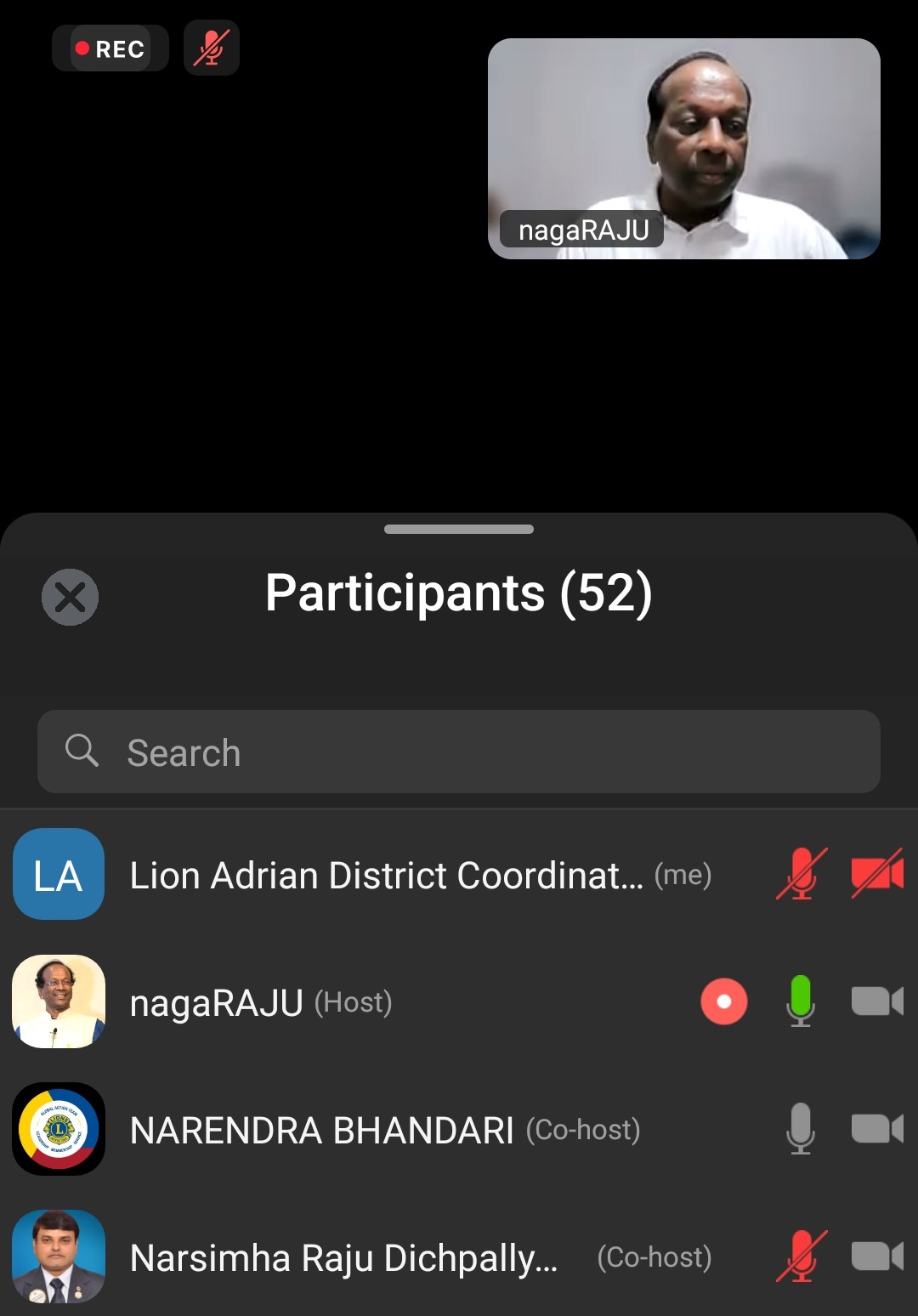This screenshot has width=918, height=1316.
Task: Select NARENDRA BHANDARI co-host row
Action: tap(384, 1130)
